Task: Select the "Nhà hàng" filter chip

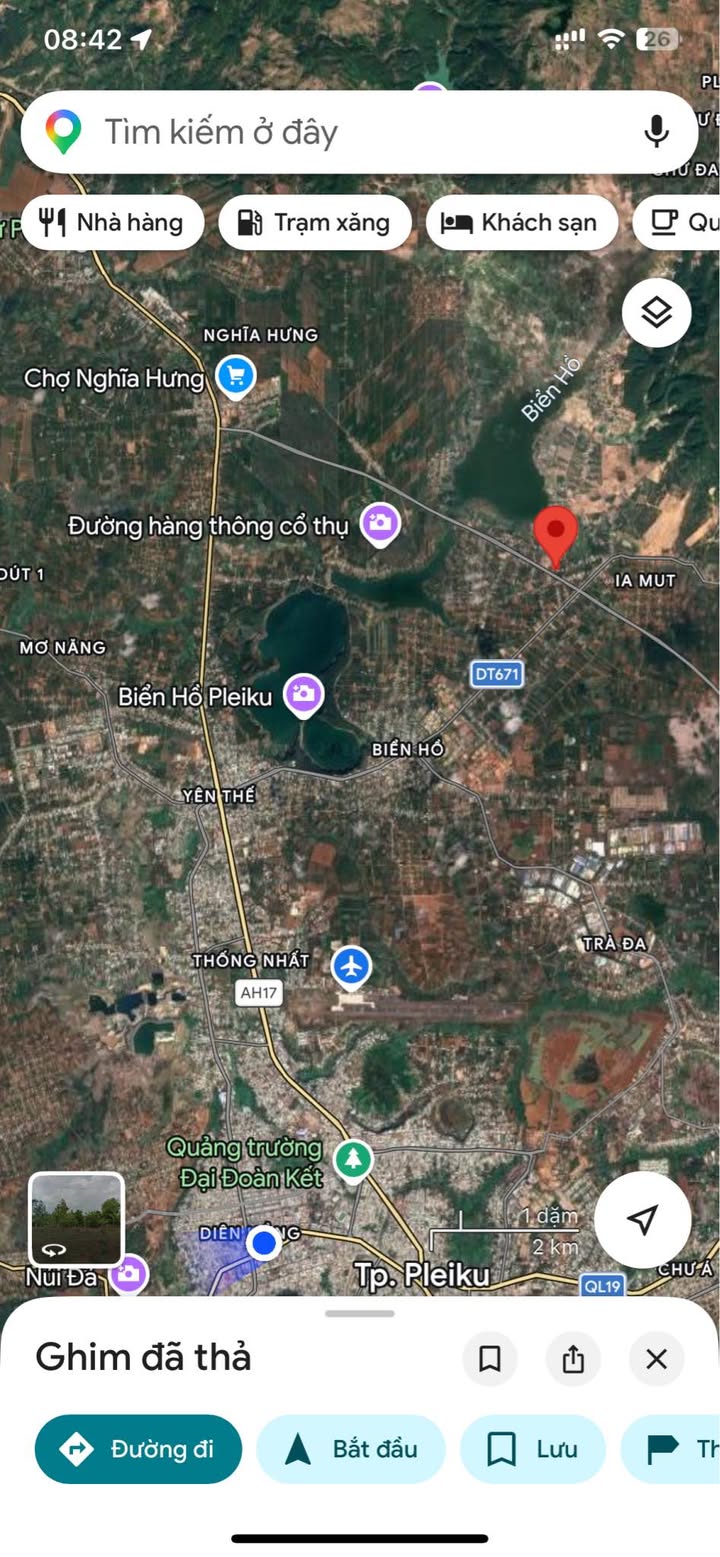Action: 112,222
